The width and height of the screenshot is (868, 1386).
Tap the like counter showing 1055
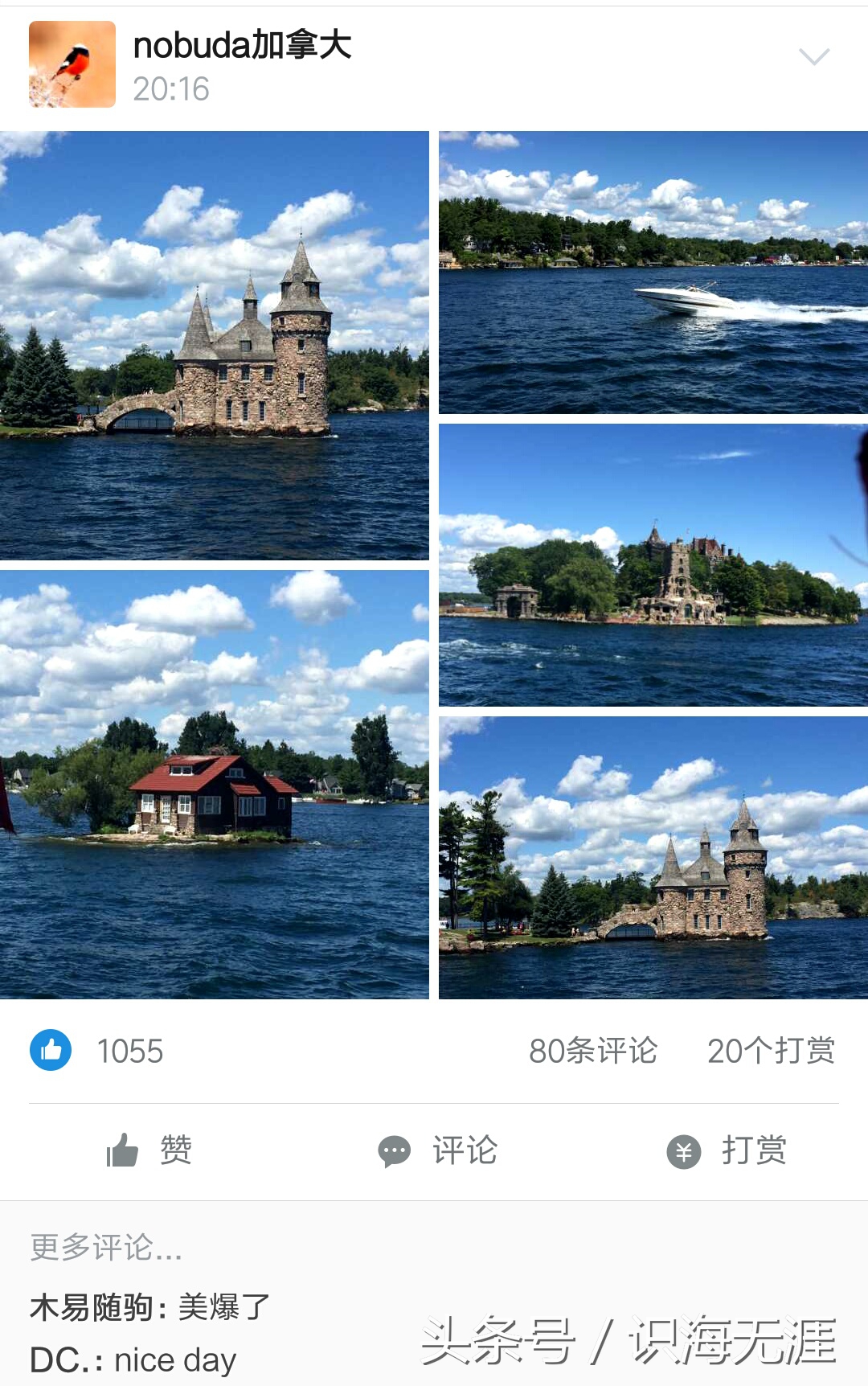pyautogui.click(x=129, y=1048)
